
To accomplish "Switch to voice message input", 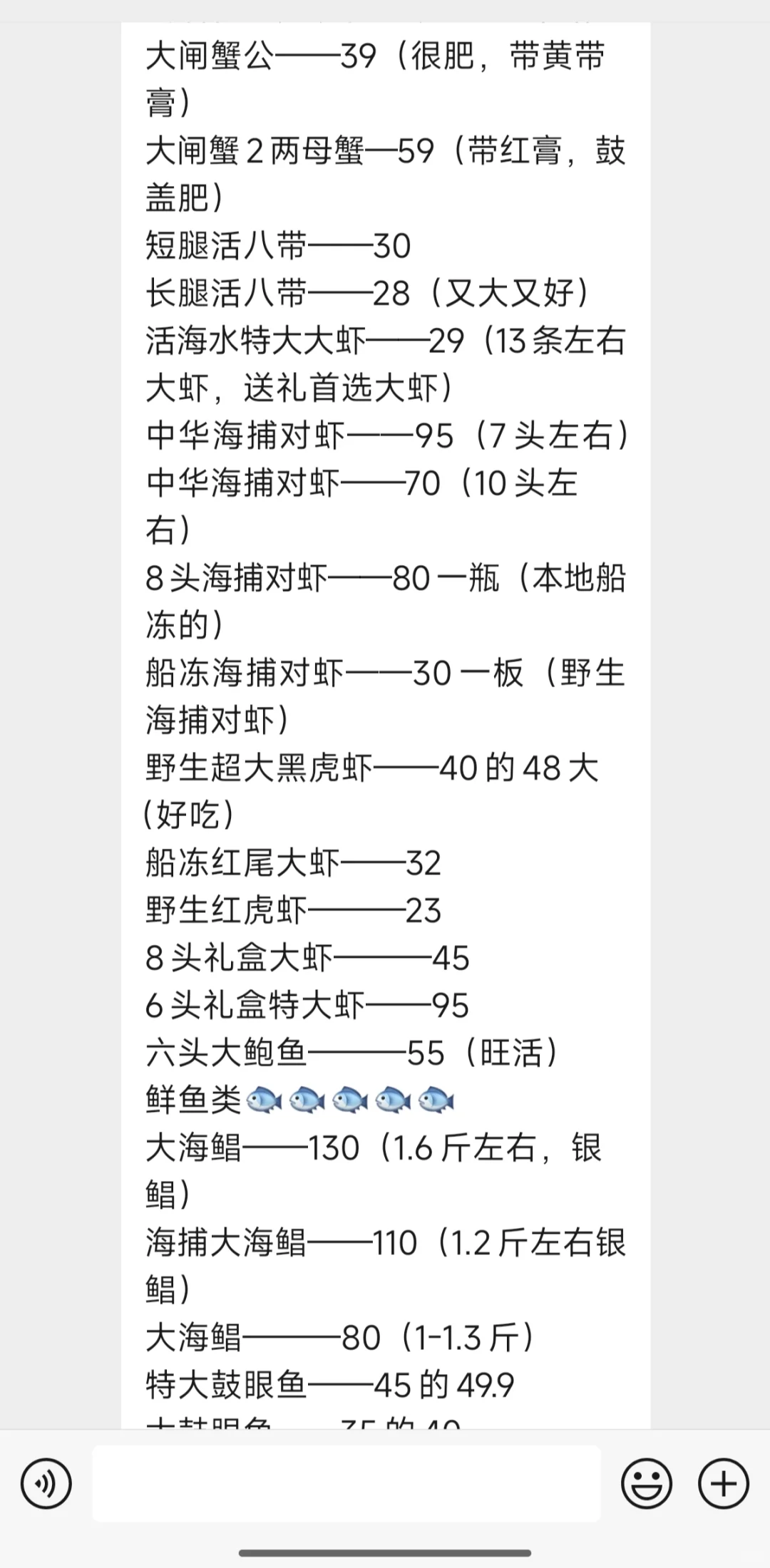I will (x=46, y=1485).
